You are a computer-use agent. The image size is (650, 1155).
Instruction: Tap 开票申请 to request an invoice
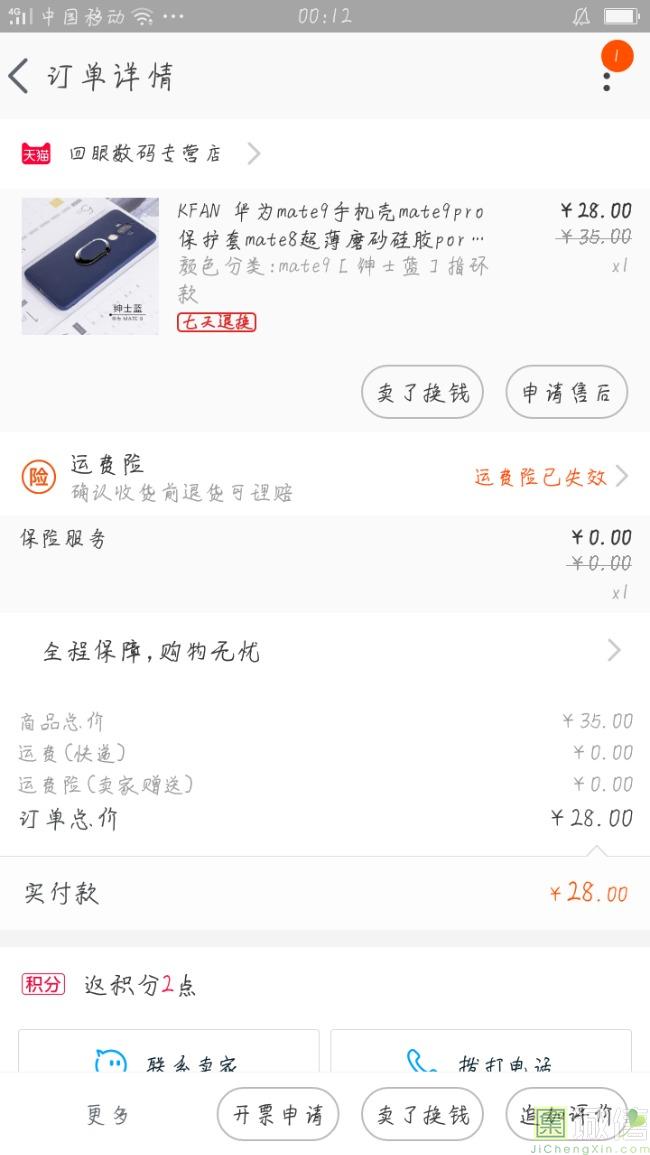278,1115
